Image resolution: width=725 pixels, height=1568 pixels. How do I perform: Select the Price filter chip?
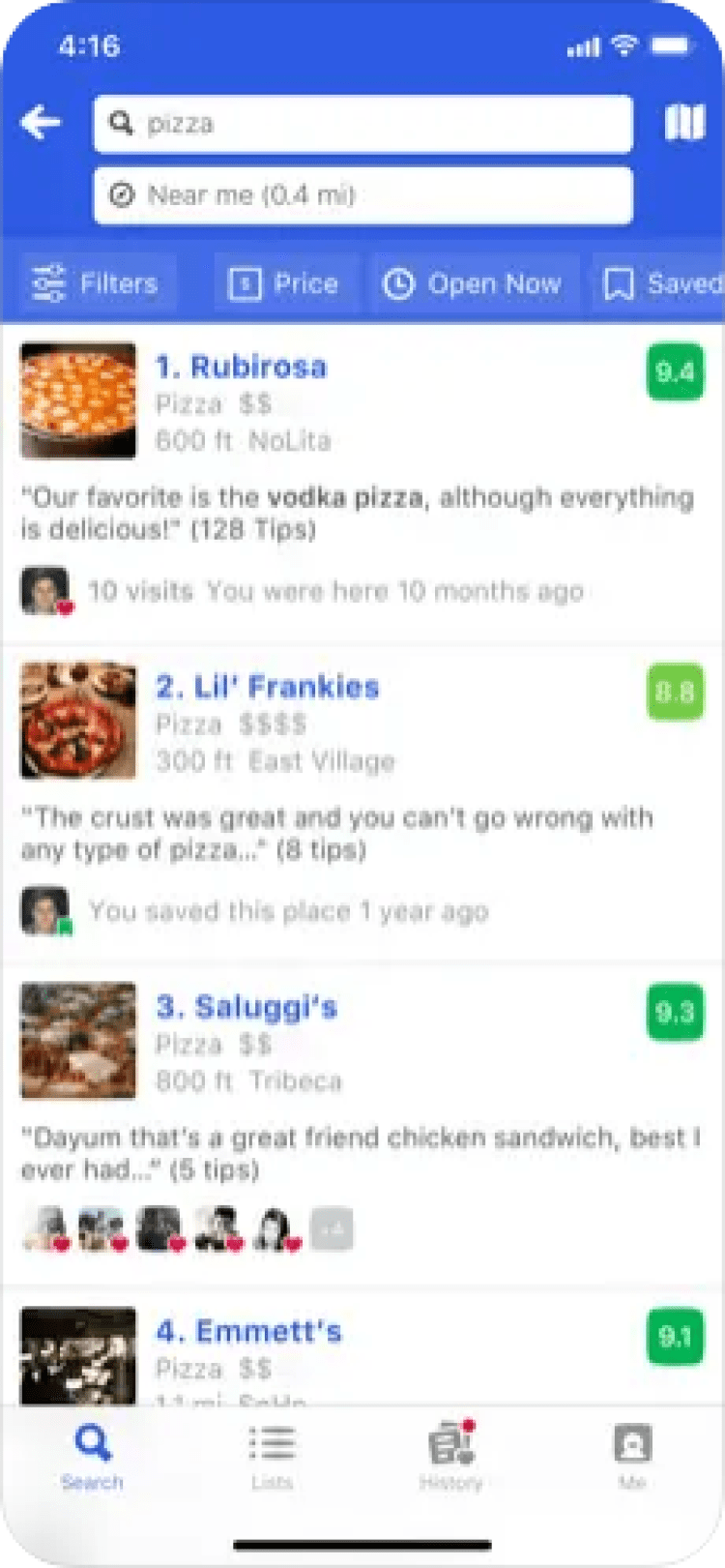(284, 283)
